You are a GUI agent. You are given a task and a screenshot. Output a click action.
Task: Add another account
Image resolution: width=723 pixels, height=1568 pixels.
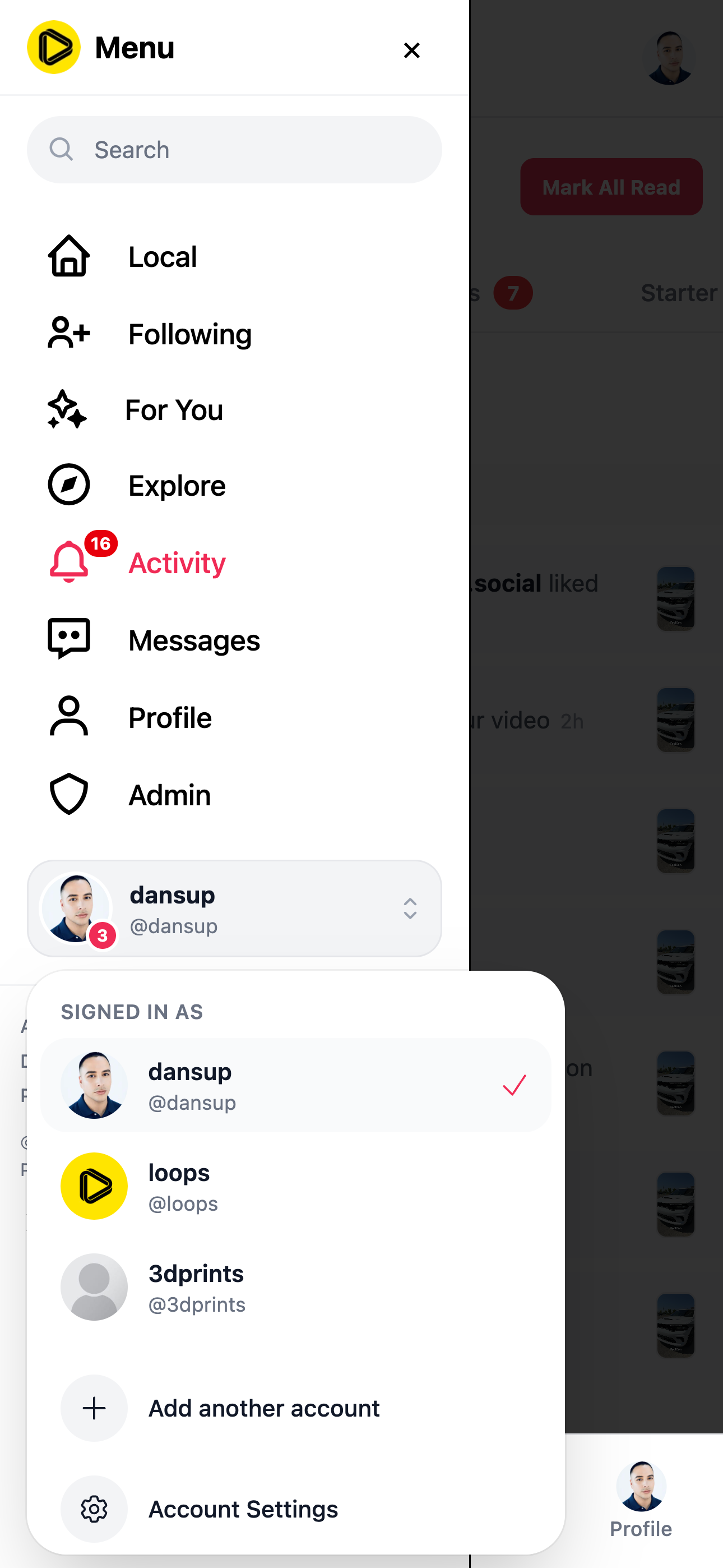click(x=296, y=1408)
